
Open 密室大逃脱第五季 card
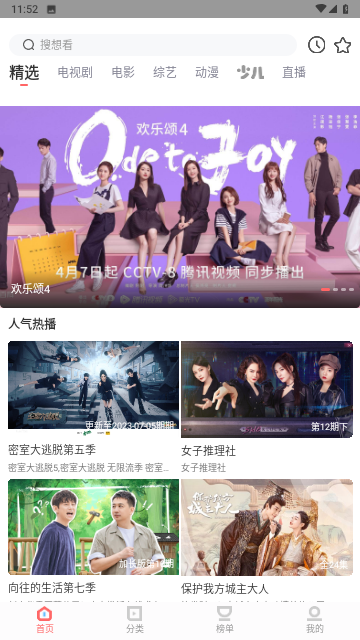(x=93, y=407)
